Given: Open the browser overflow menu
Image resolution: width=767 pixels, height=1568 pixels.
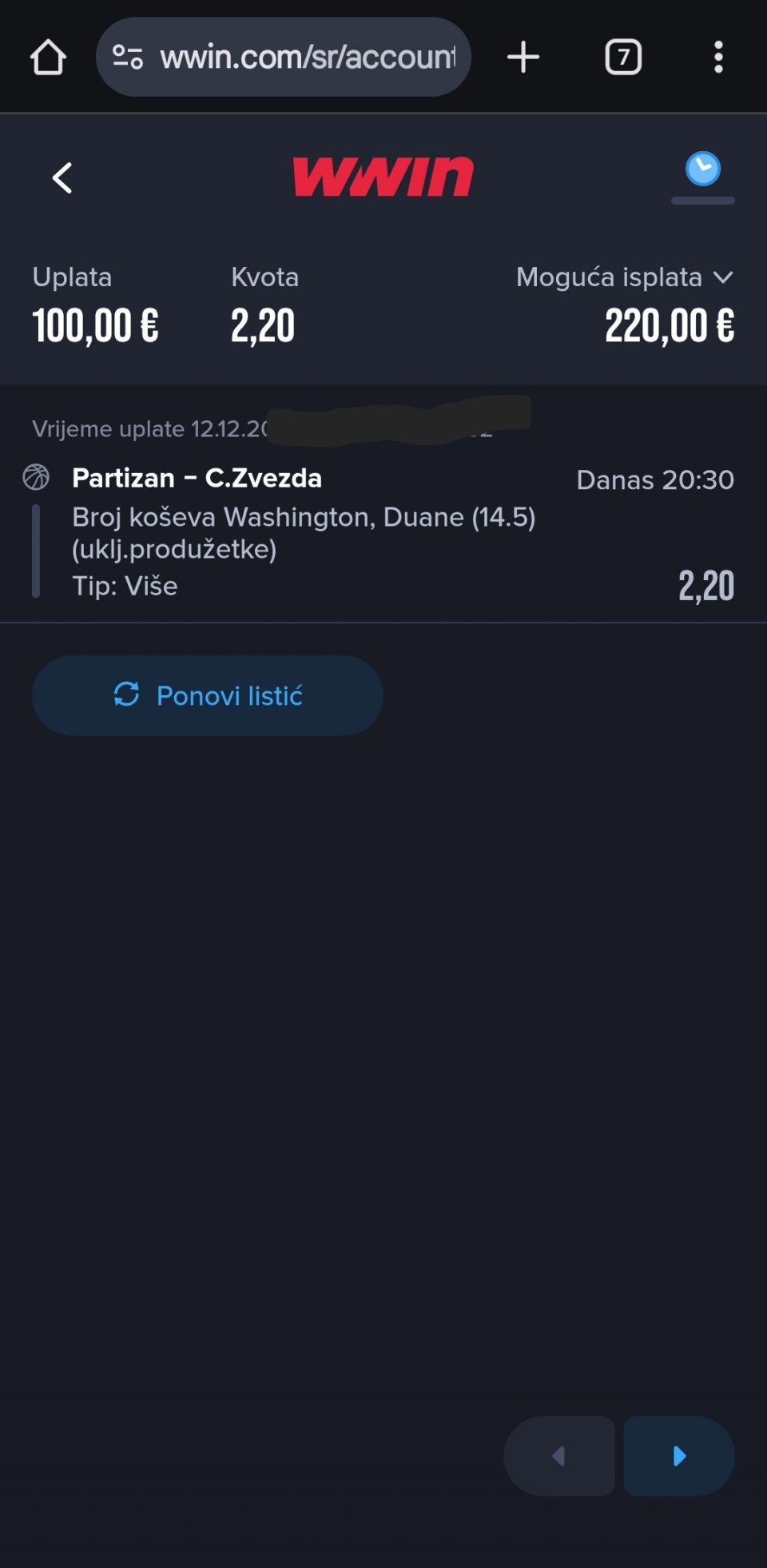Looking at the screenshot, I should (718, 58).
